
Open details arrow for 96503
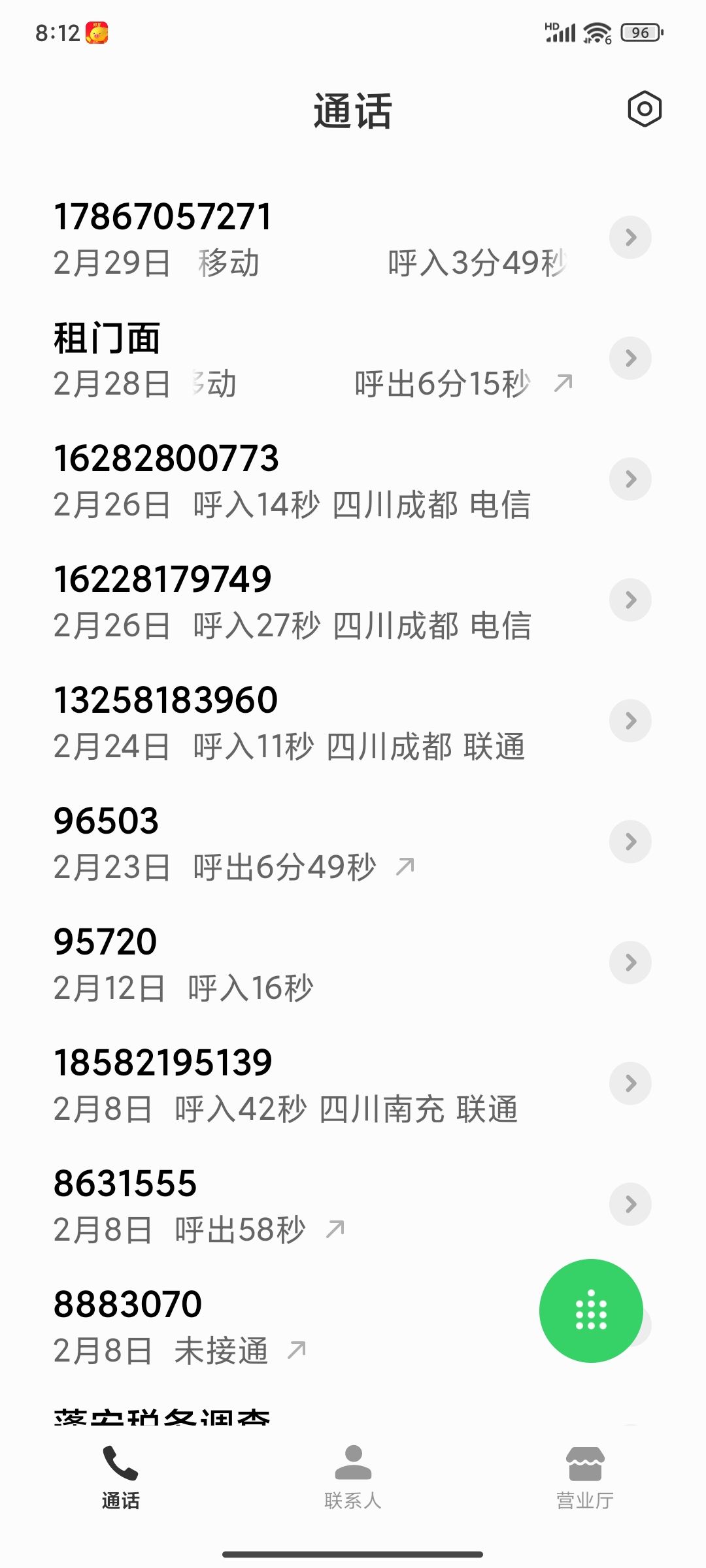(630, 841)
